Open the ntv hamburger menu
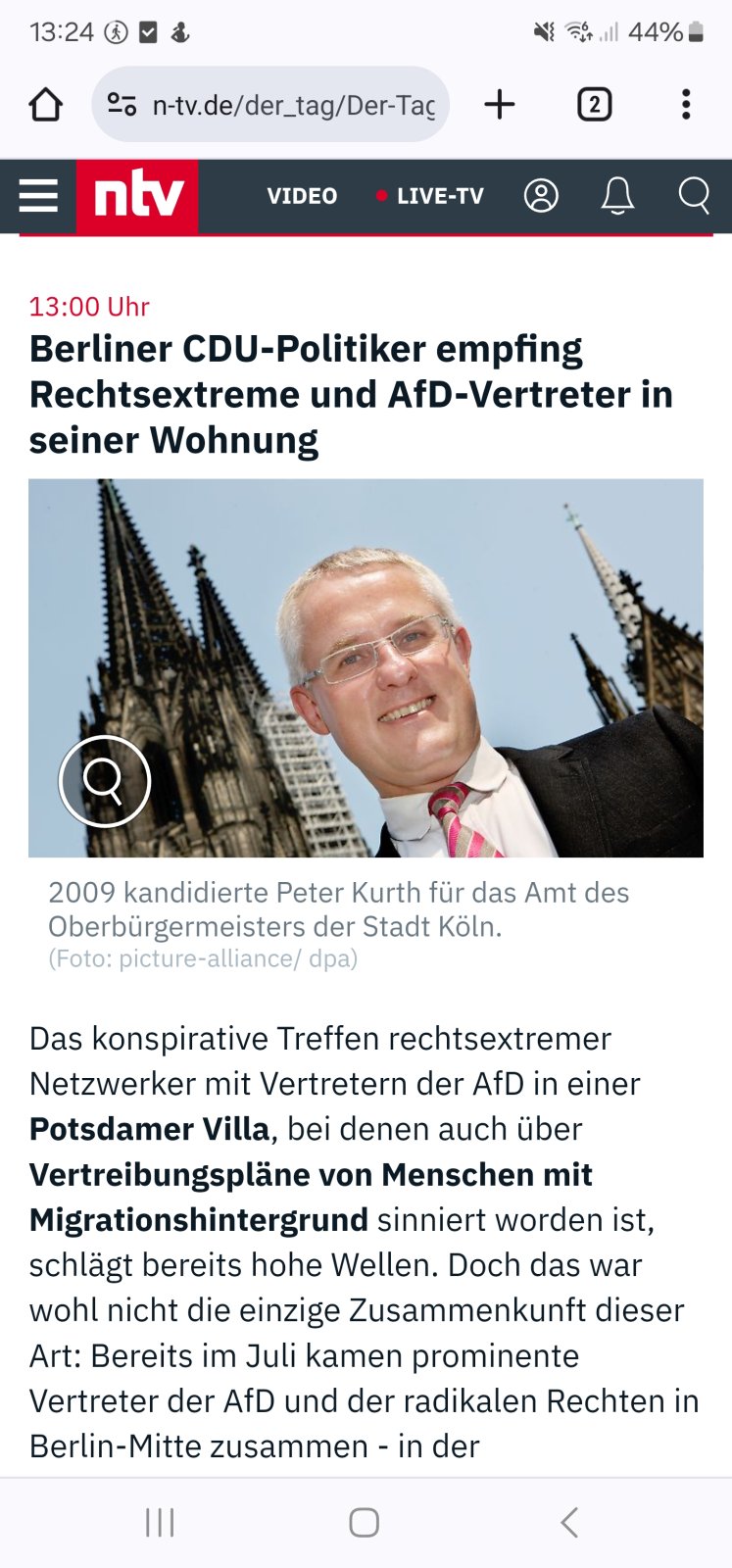This screenshot has height=1568, width=732. 38,196
